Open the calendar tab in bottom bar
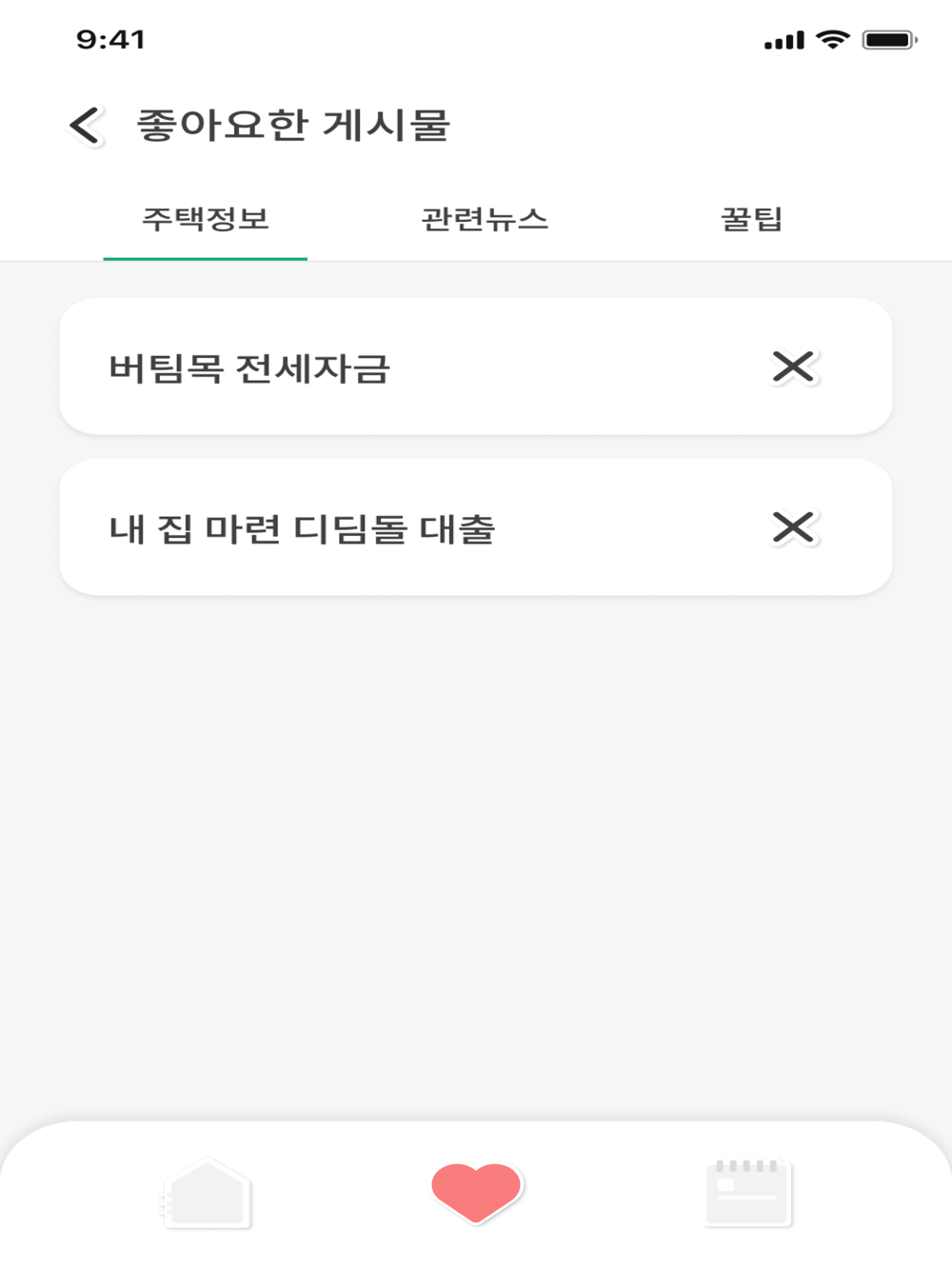Viewport: 952px width, 1270px height. pyautogui.click(x=748, y=1193)
